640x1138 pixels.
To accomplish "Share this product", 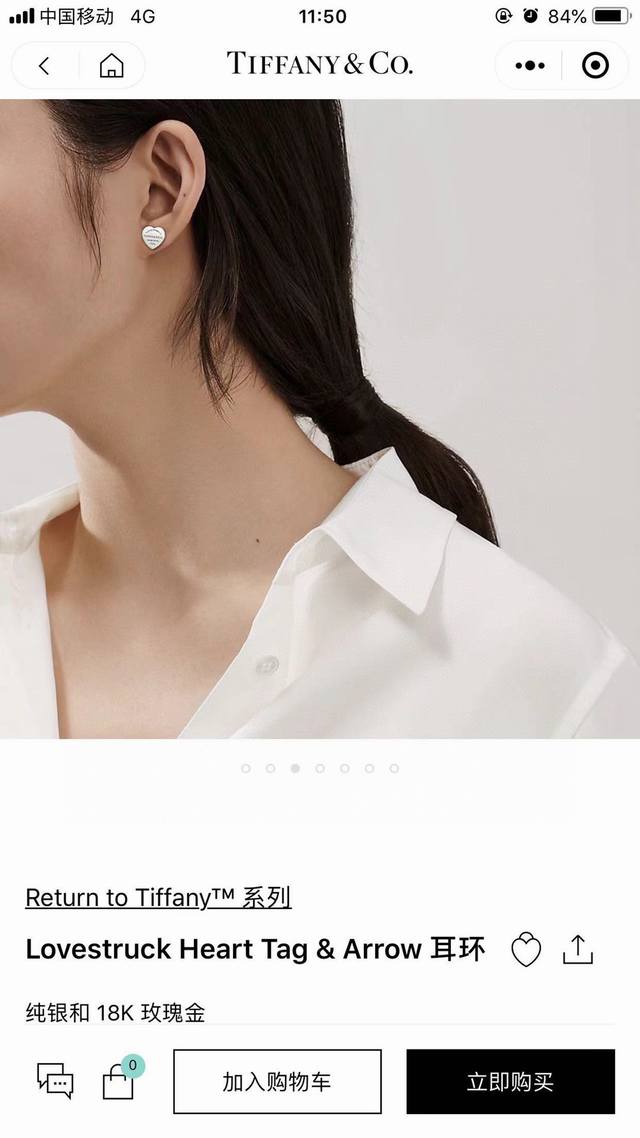I will coord(578,949).
